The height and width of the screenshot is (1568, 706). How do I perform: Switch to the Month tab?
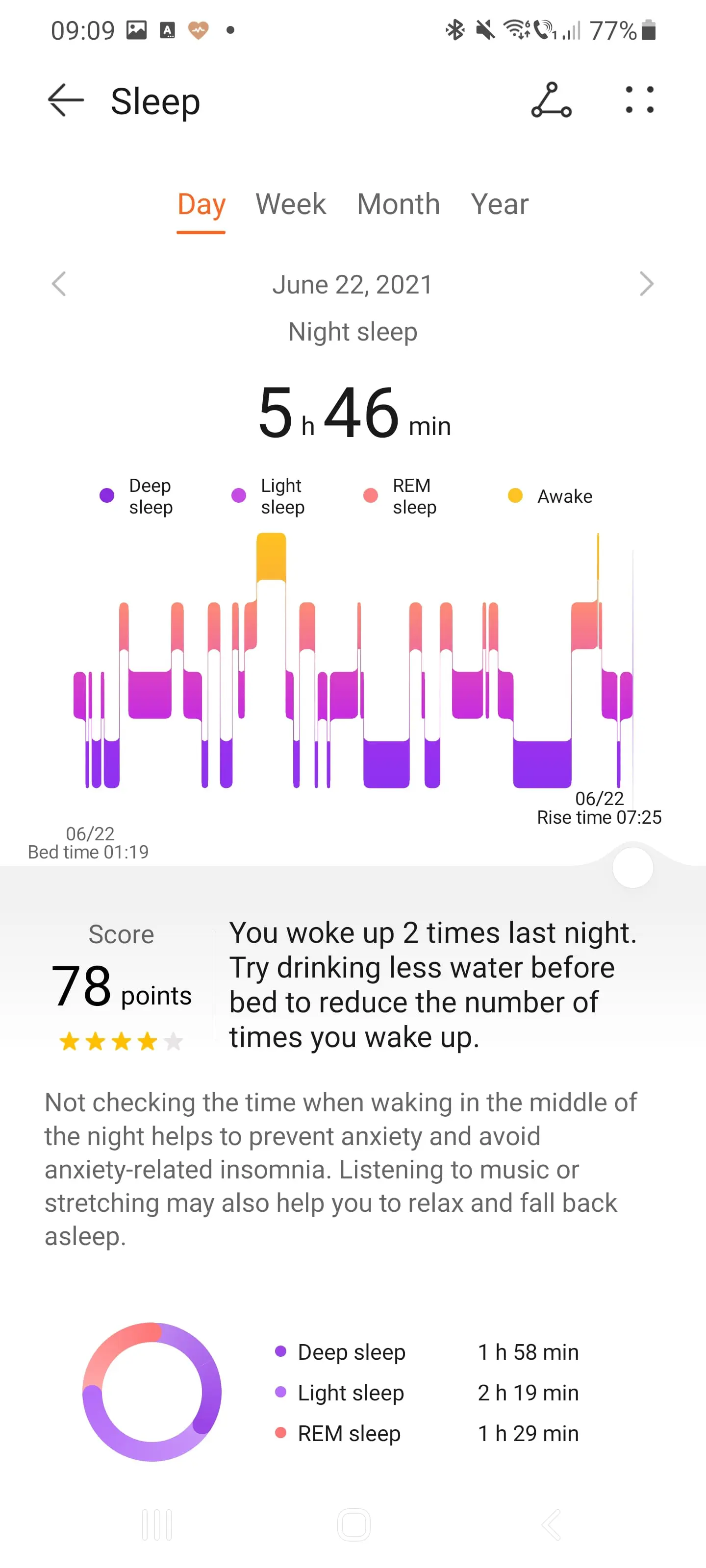(x=399, y=204)
